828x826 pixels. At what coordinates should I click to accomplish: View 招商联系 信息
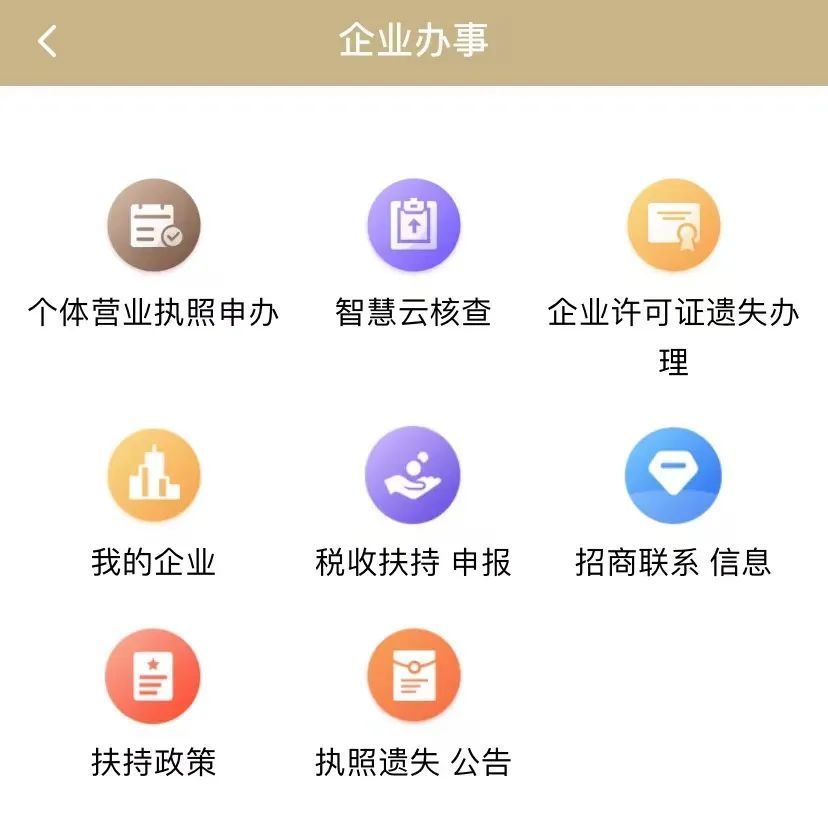pyautogui.click(x=673, y=476)
